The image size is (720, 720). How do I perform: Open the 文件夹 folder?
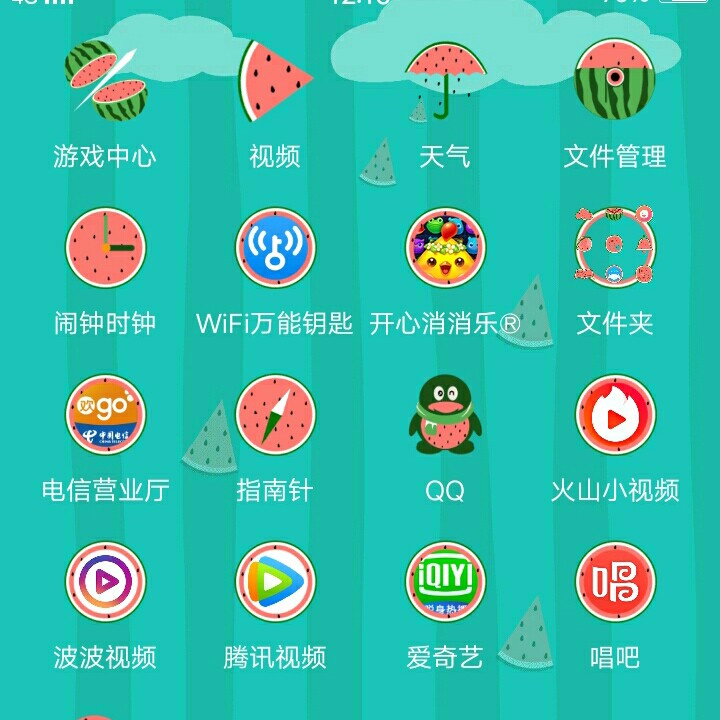tap(615, 248)
